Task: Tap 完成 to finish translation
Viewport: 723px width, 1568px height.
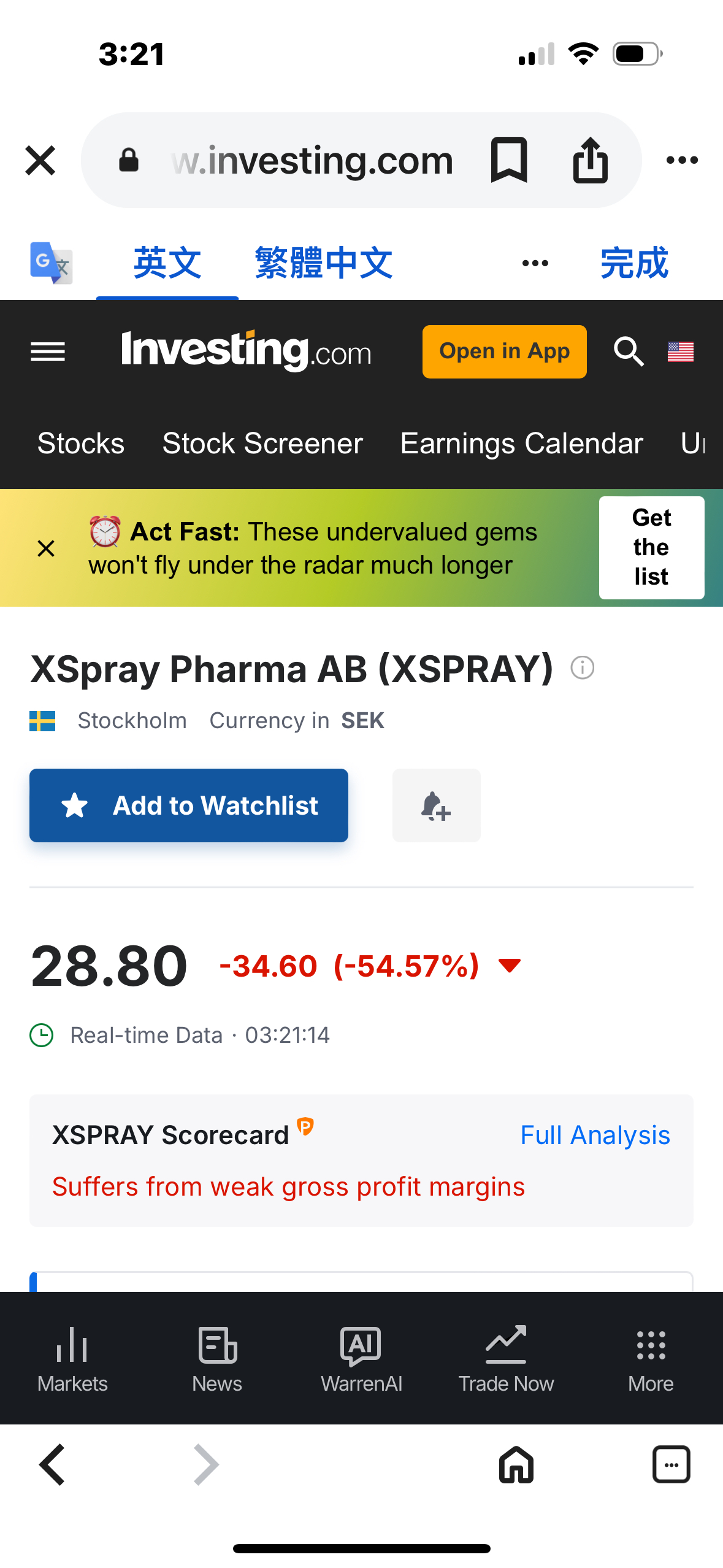Action: click(x=634, y=263)
